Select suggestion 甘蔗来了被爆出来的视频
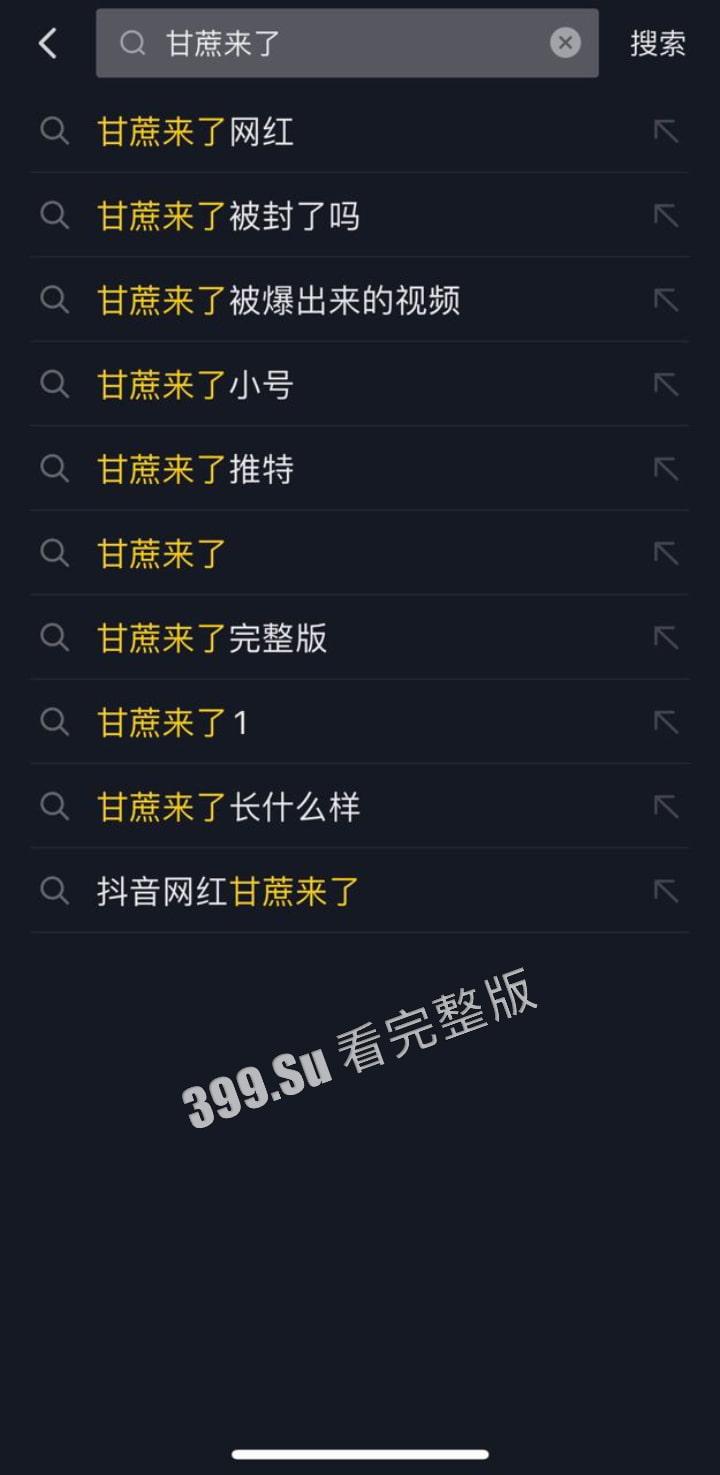The image size is (720, 1475). click(x=278, y=300)
